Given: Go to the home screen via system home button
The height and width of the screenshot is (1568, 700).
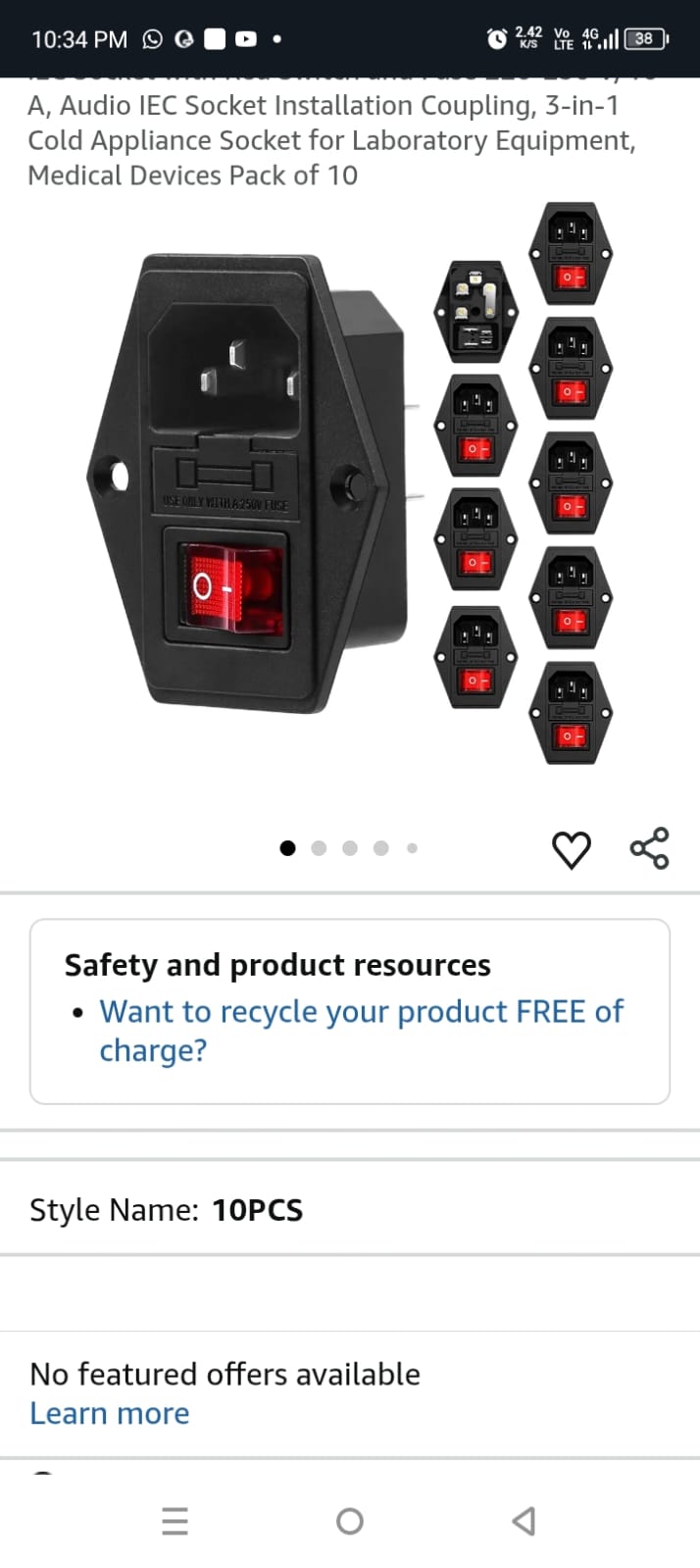Looking at the screenshot, I should (350, 1521).
